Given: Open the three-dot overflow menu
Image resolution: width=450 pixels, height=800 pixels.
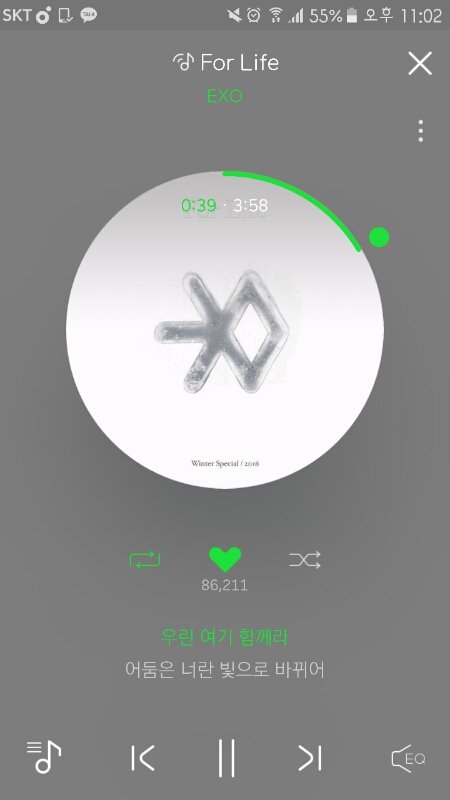Looking at the screenshot, I should [420, 131].
